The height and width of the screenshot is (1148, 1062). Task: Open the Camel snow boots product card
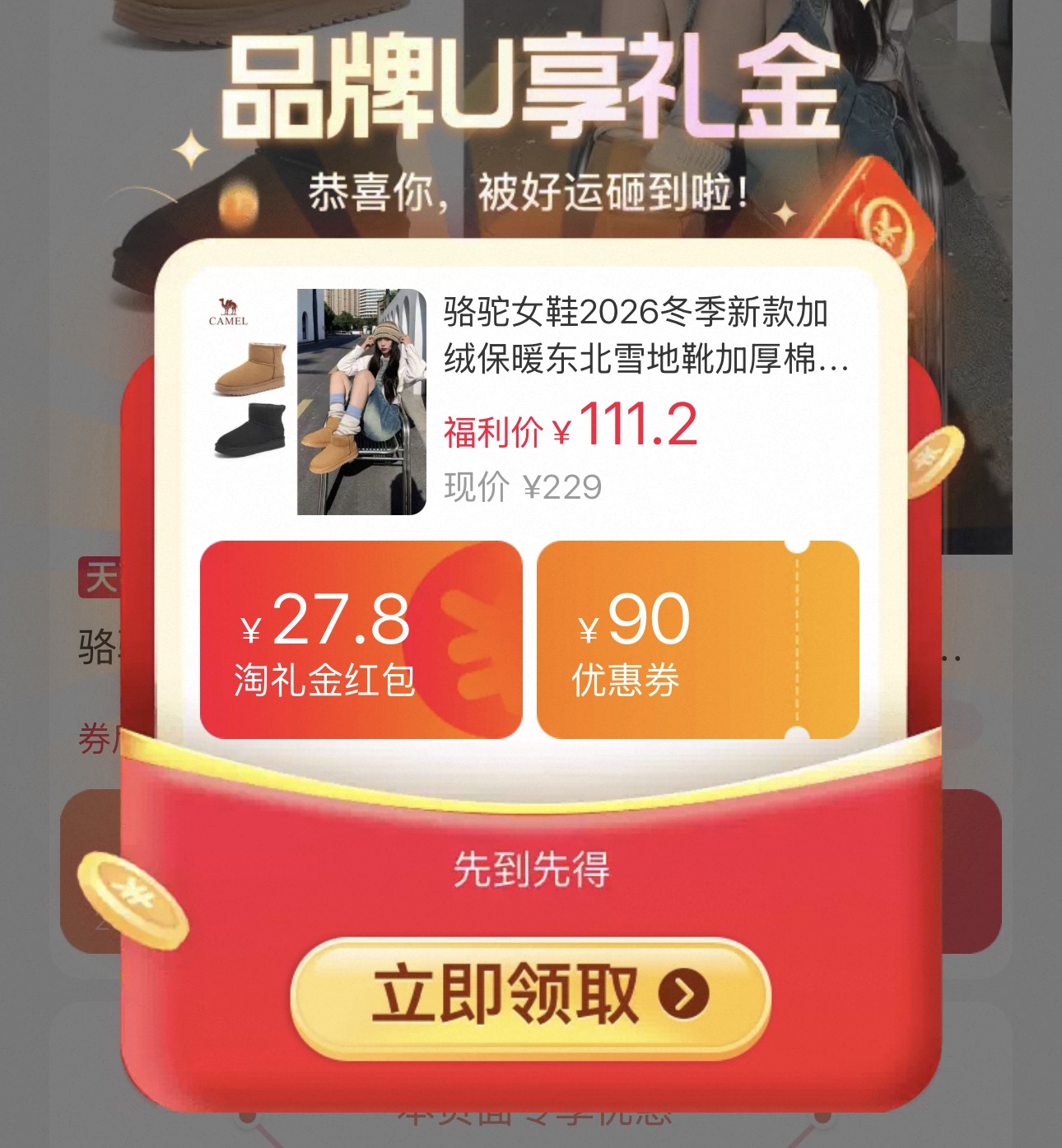click(x=531, y=401)
